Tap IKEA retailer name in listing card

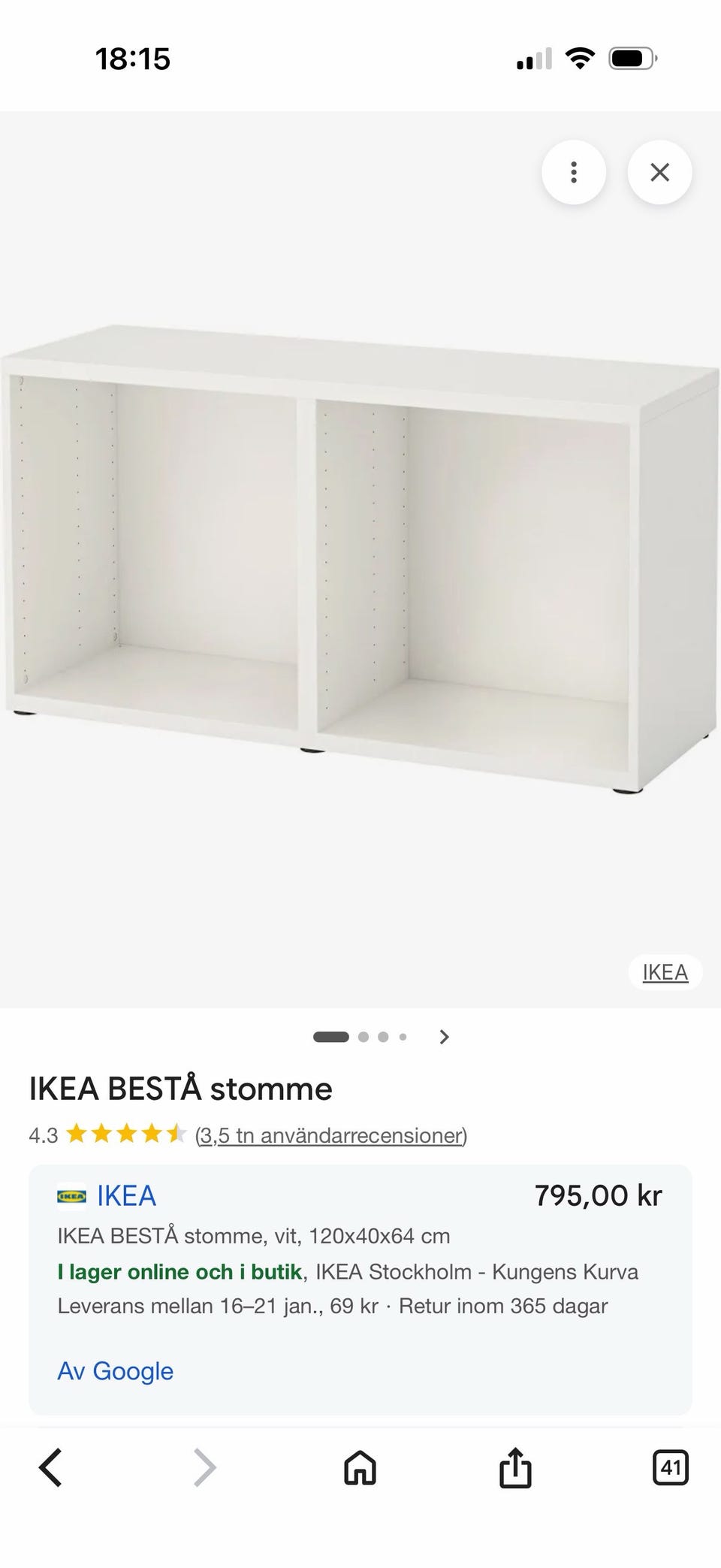126,1195
